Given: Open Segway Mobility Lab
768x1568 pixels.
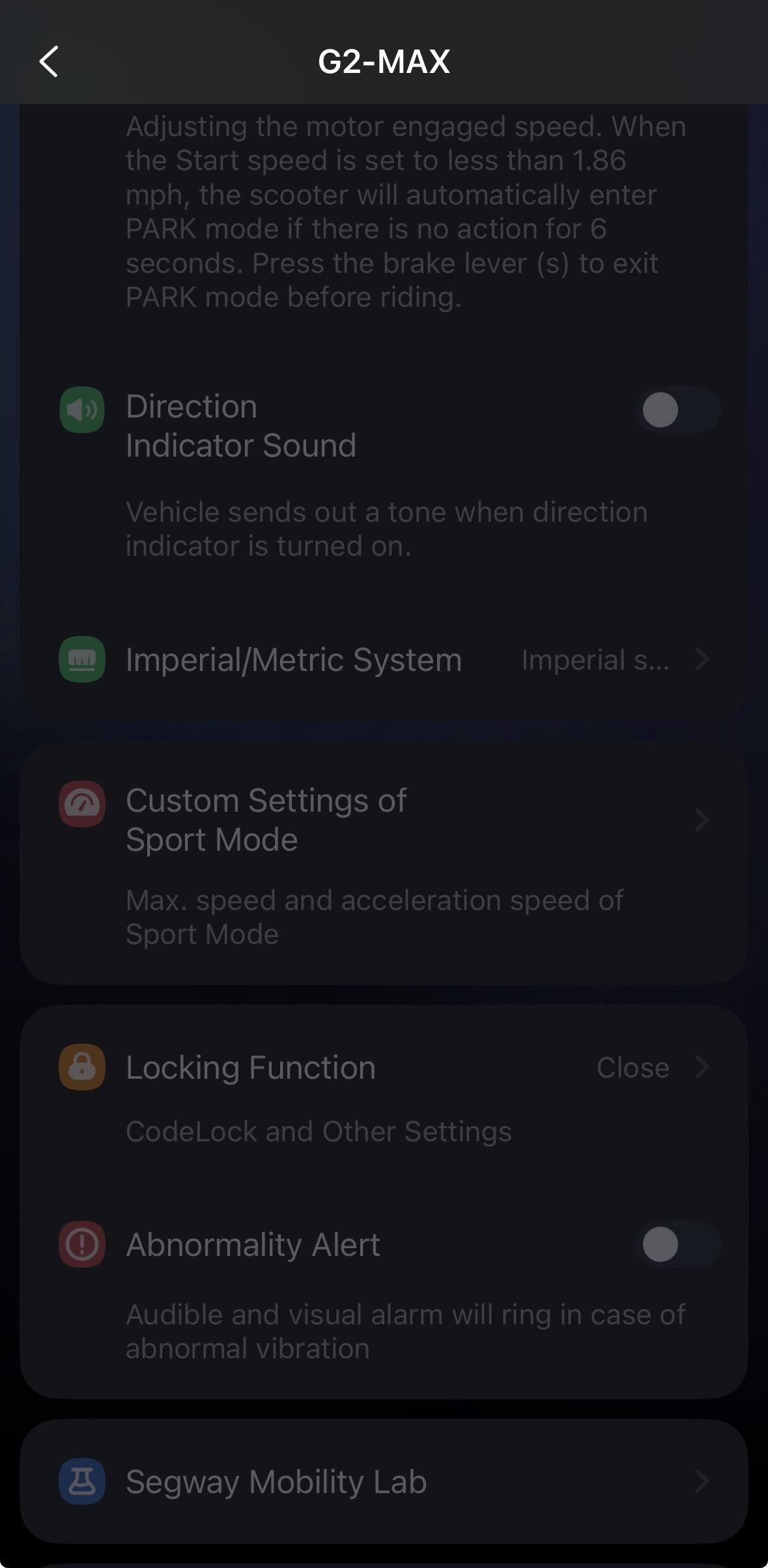Looking at the screenshot, I should coord(384,1482).
